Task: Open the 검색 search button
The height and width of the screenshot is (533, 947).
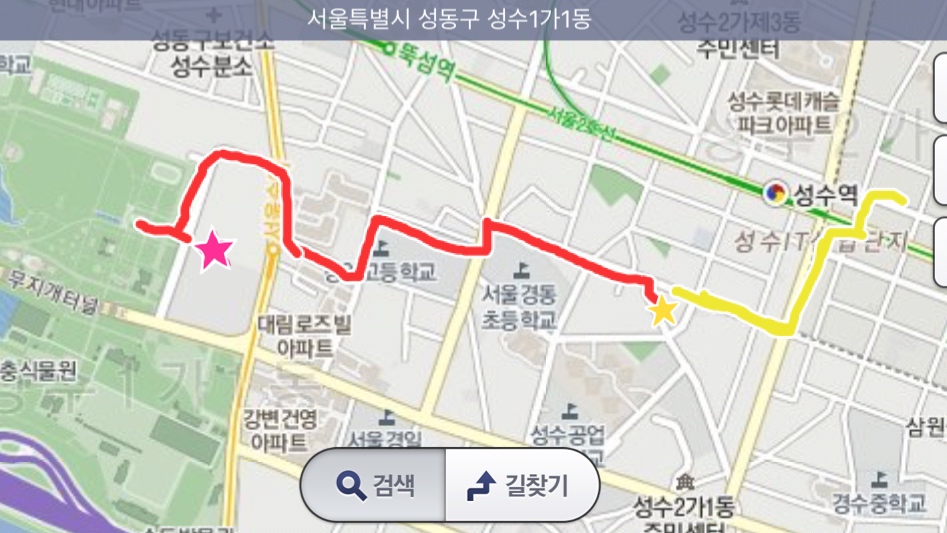Action: click(x=375, y=486)
